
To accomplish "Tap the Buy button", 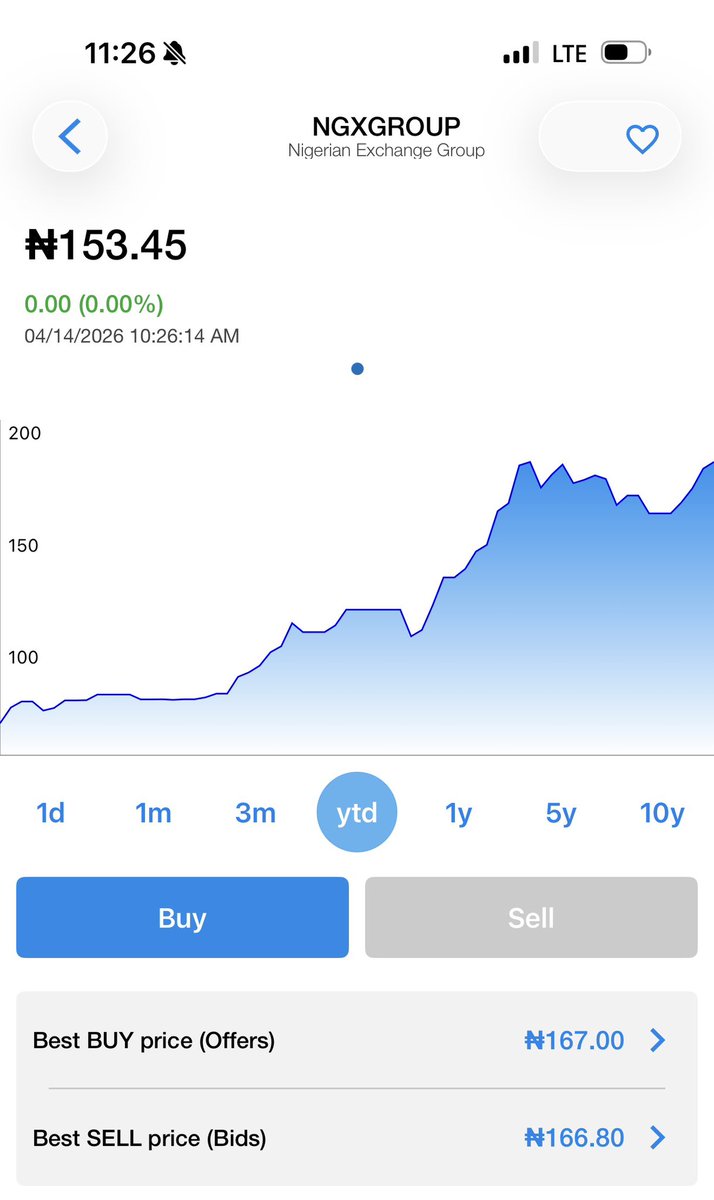I will (x=182, y=918).
